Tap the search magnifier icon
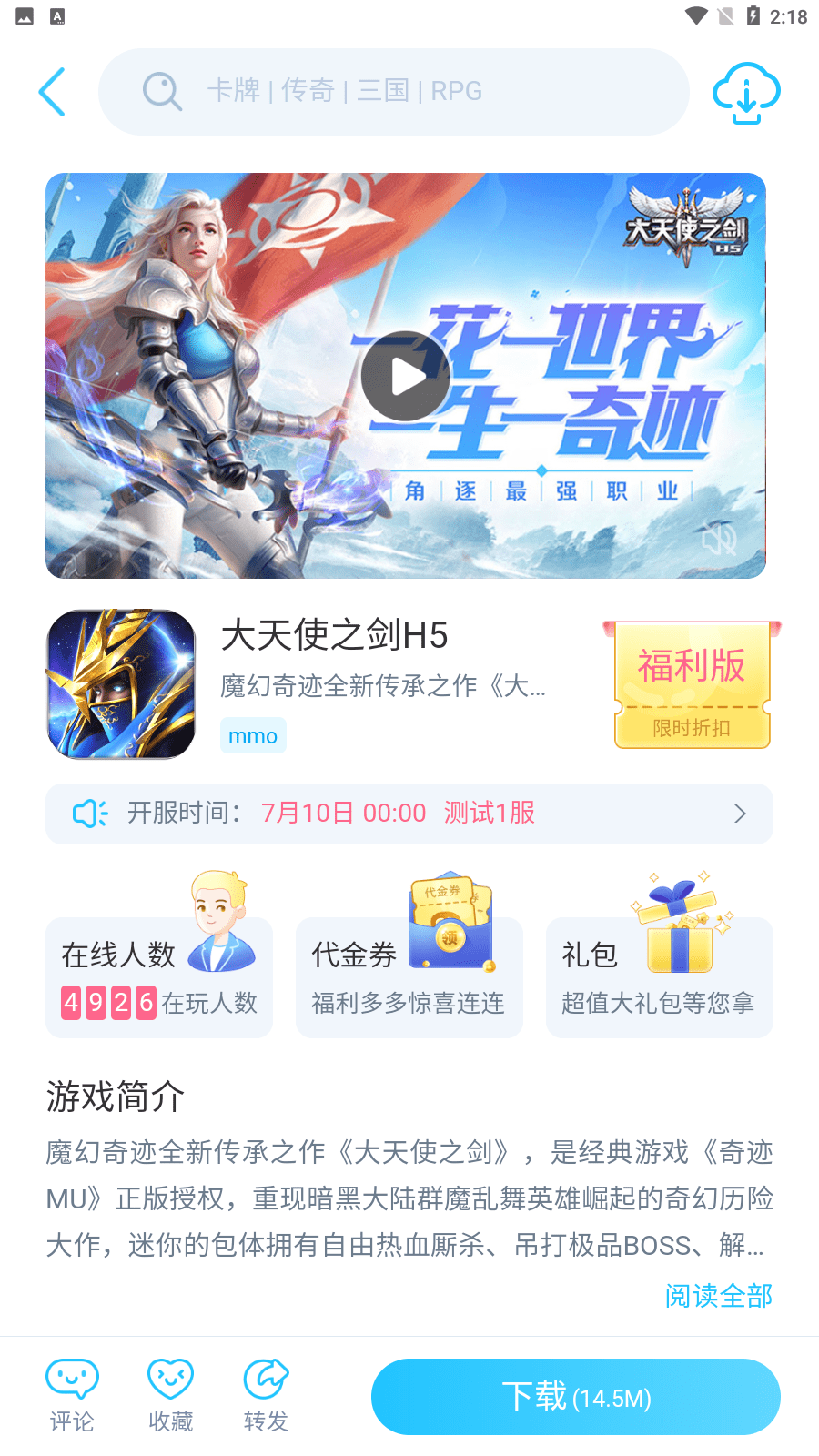Image resolution: width=819 pixels, height=1456 pixels. point(162,91)
